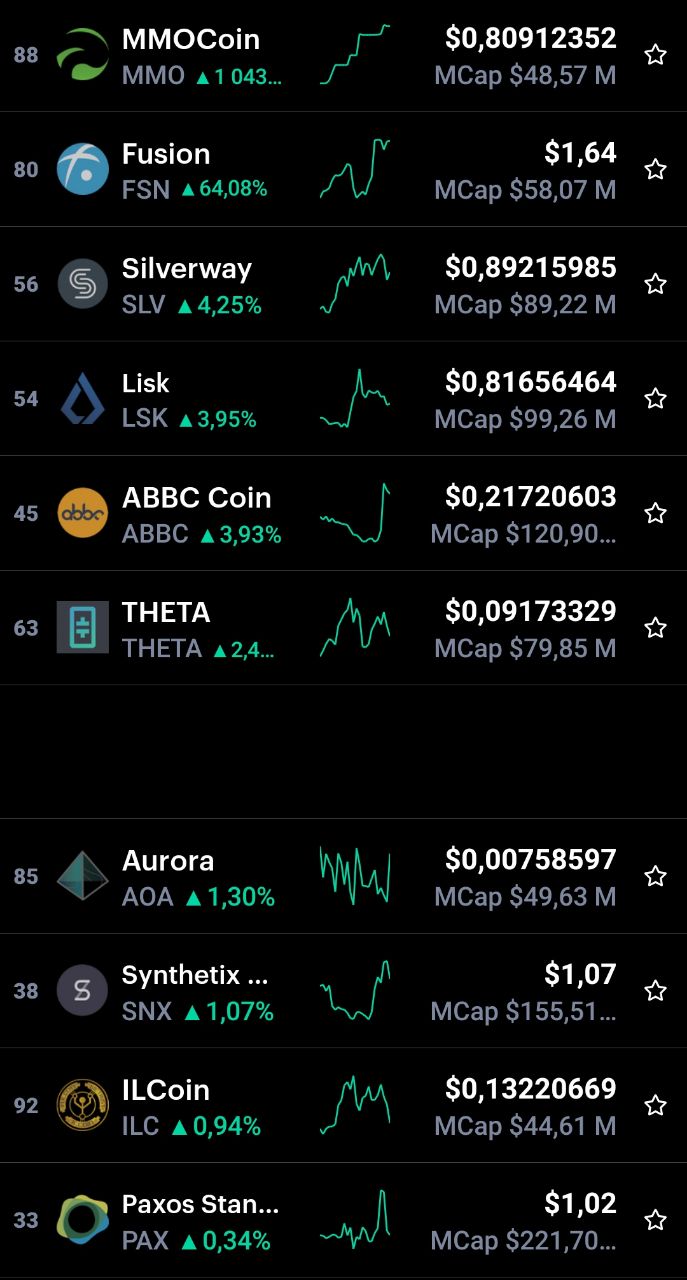Open the Silverway SLV row

tap(343, 284)
